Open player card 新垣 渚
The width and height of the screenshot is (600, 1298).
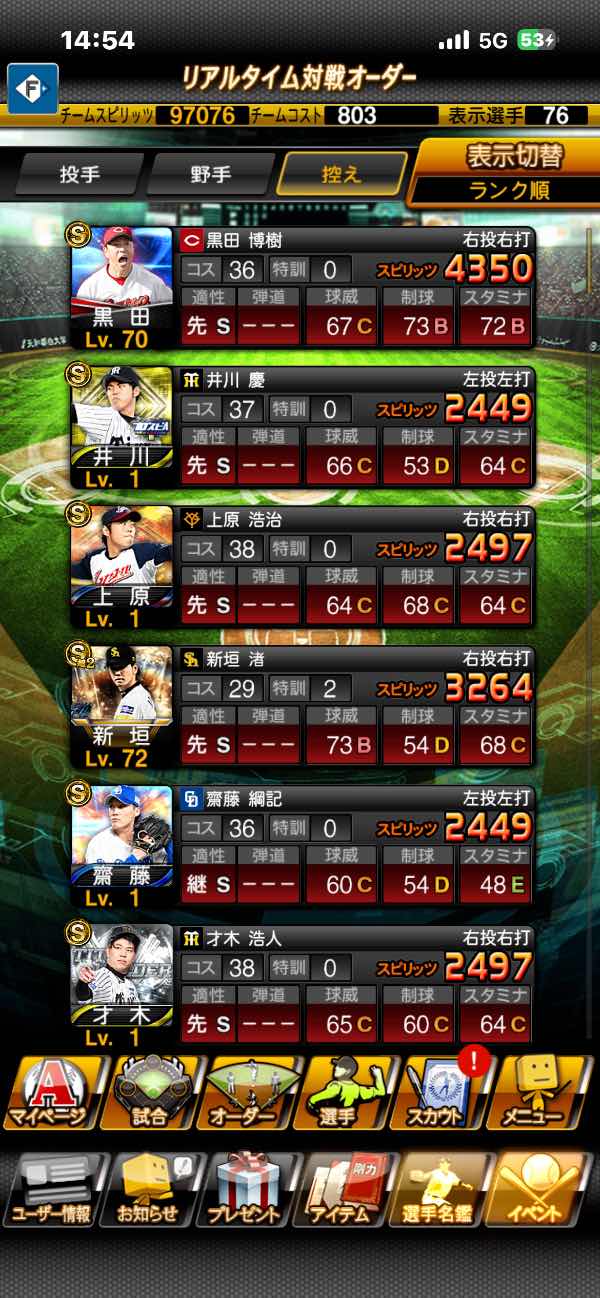(x=121, y=708)
